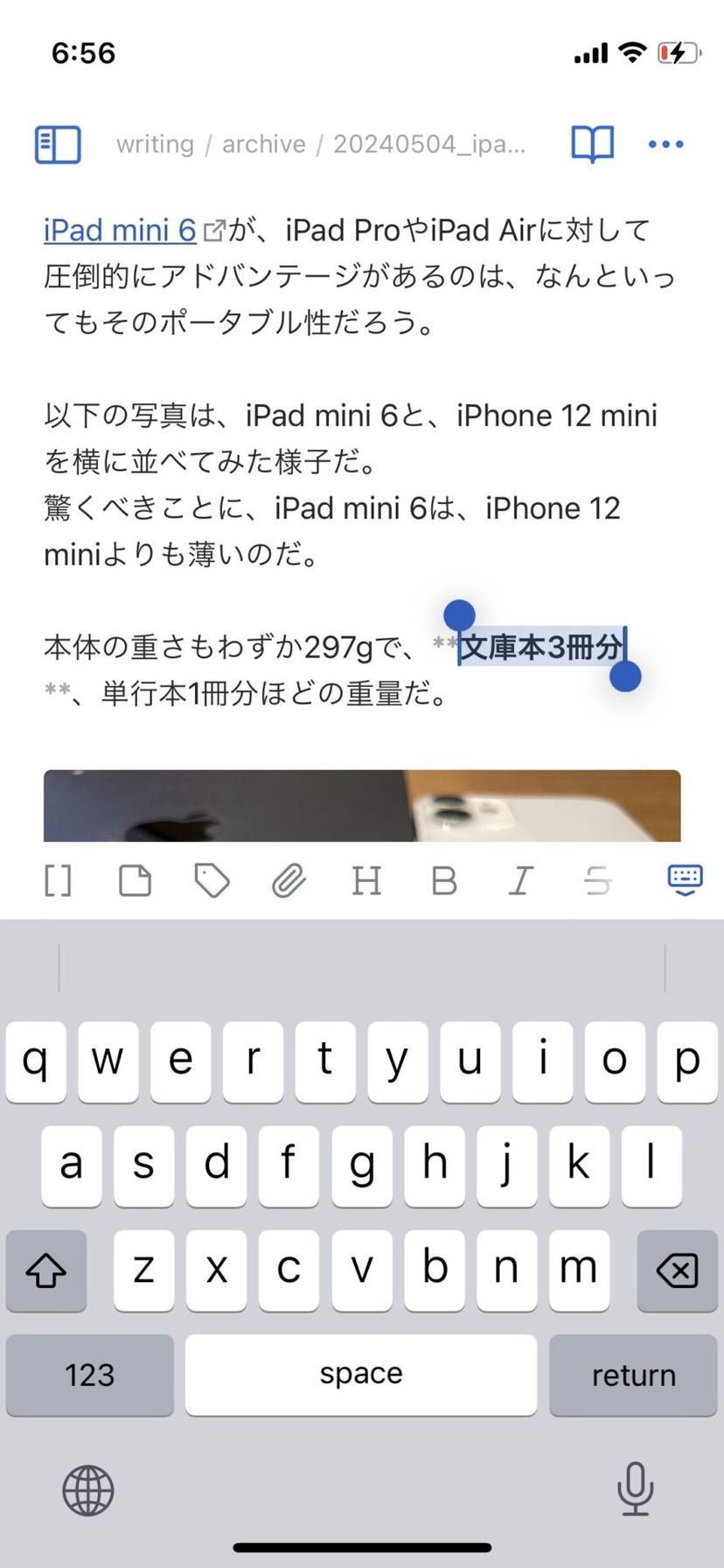Tap the embedded iPad photo
Screen dimensions: 724x1568
362,805
